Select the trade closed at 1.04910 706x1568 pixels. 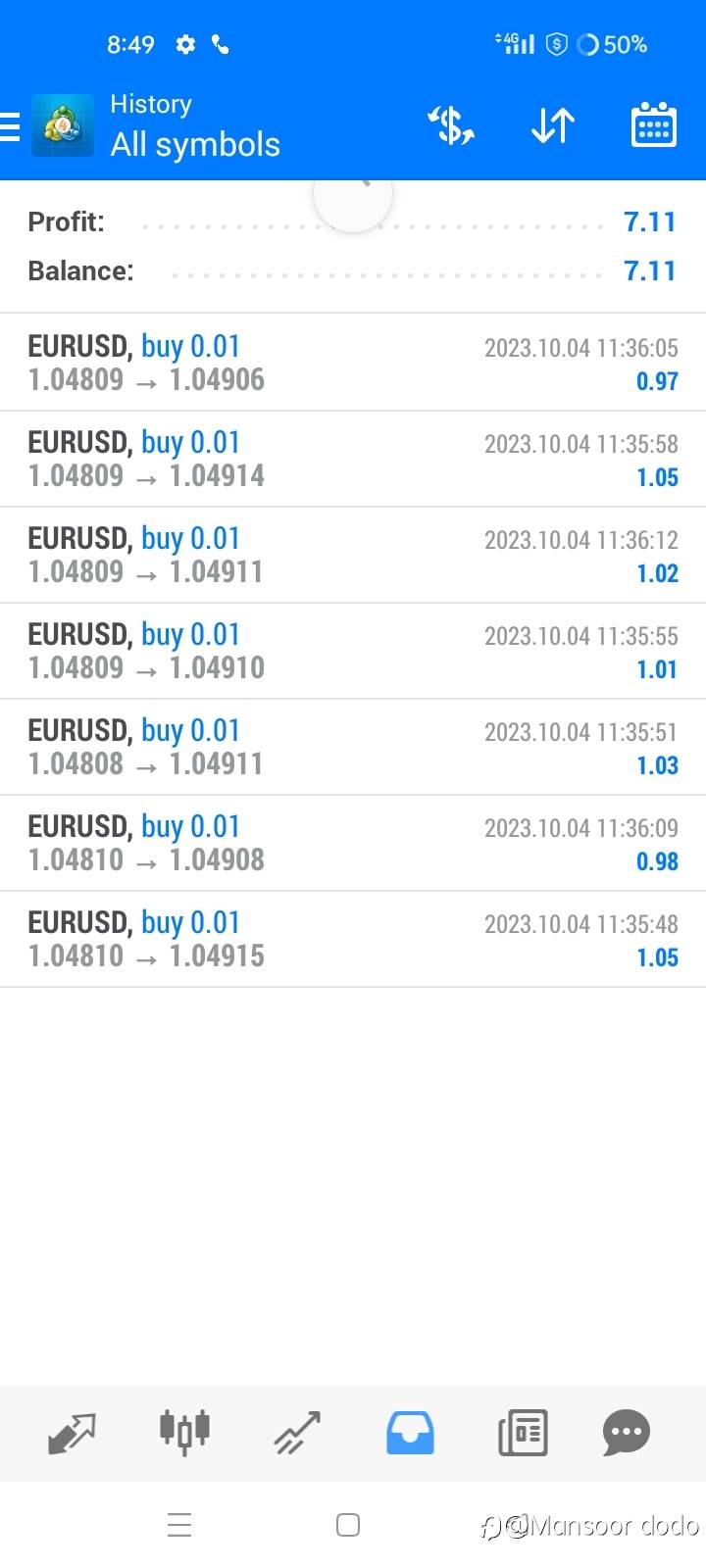click(x=353, y=651)
